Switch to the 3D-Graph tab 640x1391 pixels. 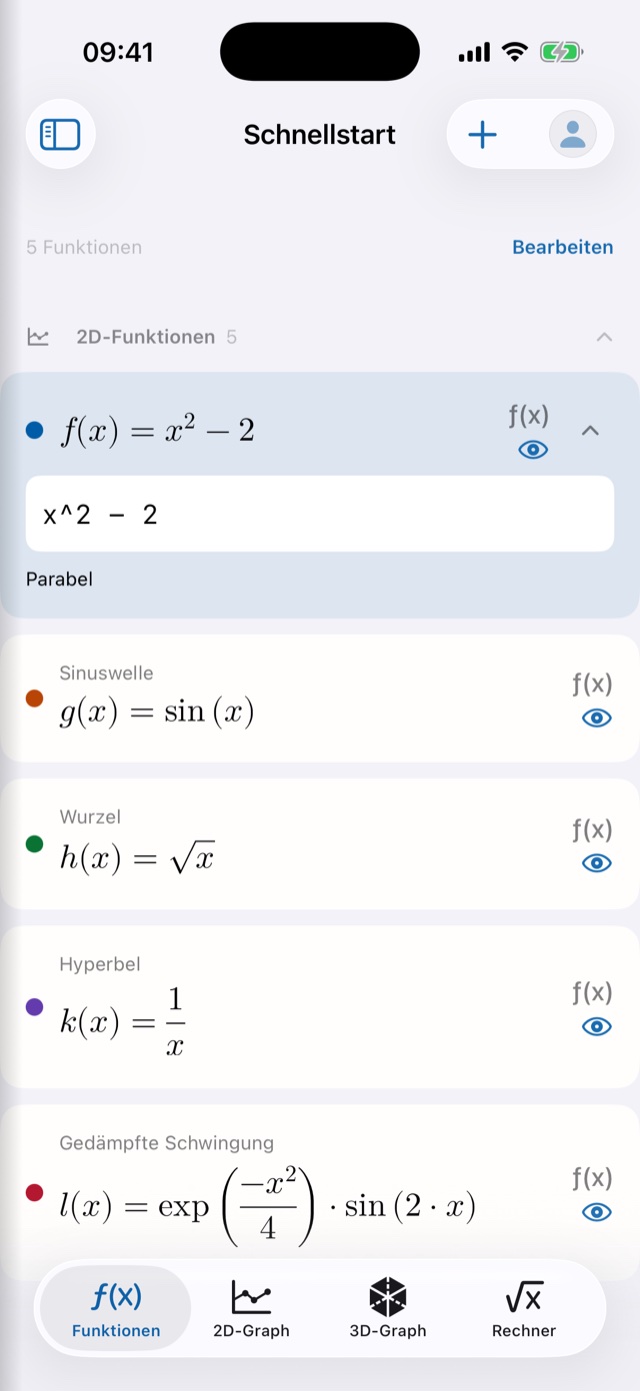pyautogui.click(x=388, y=1309)
